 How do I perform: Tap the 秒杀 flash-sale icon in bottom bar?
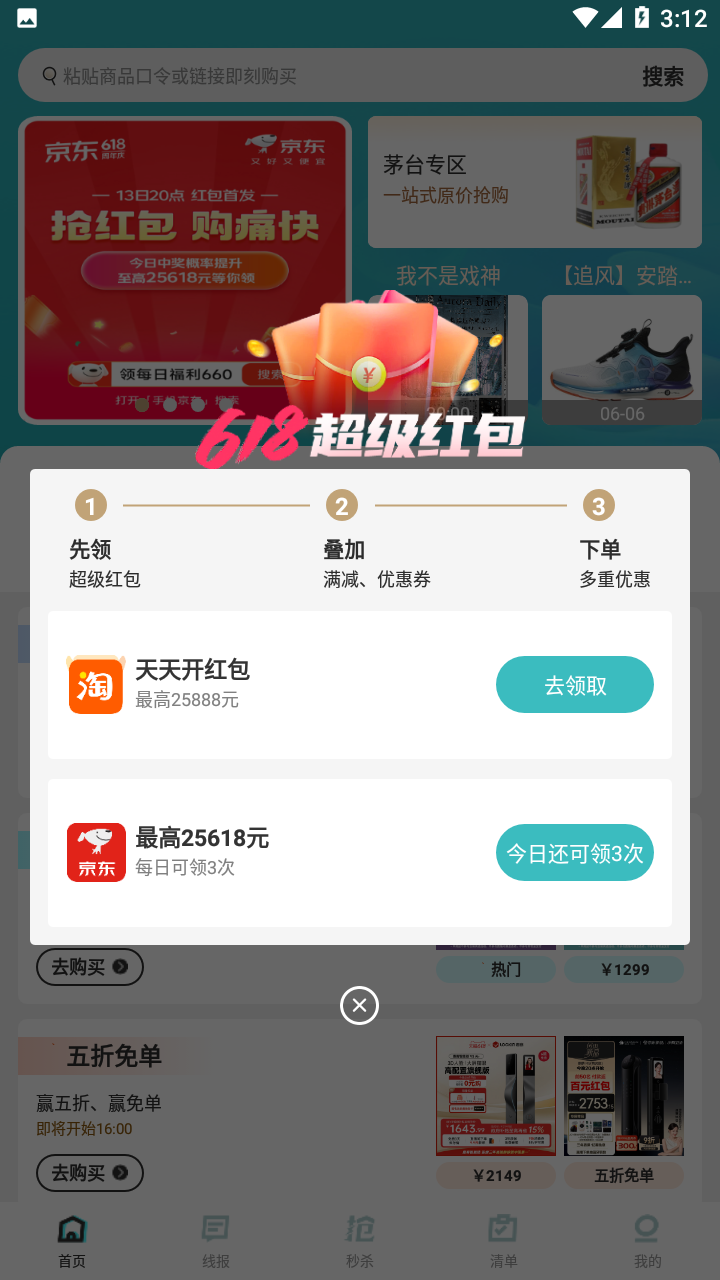tap(359, 1230)
